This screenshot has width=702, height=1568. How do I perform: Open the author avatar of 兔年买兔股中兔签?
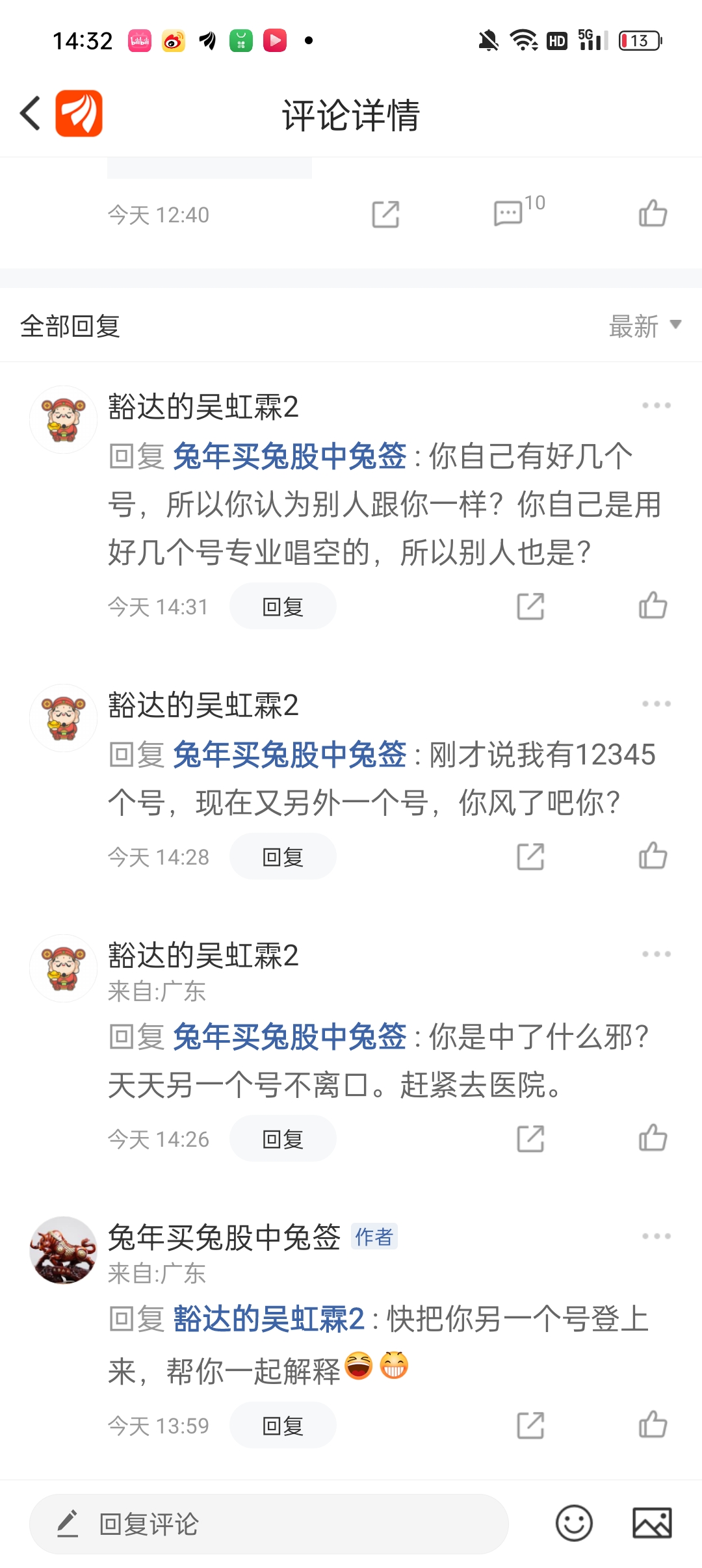63,1249
